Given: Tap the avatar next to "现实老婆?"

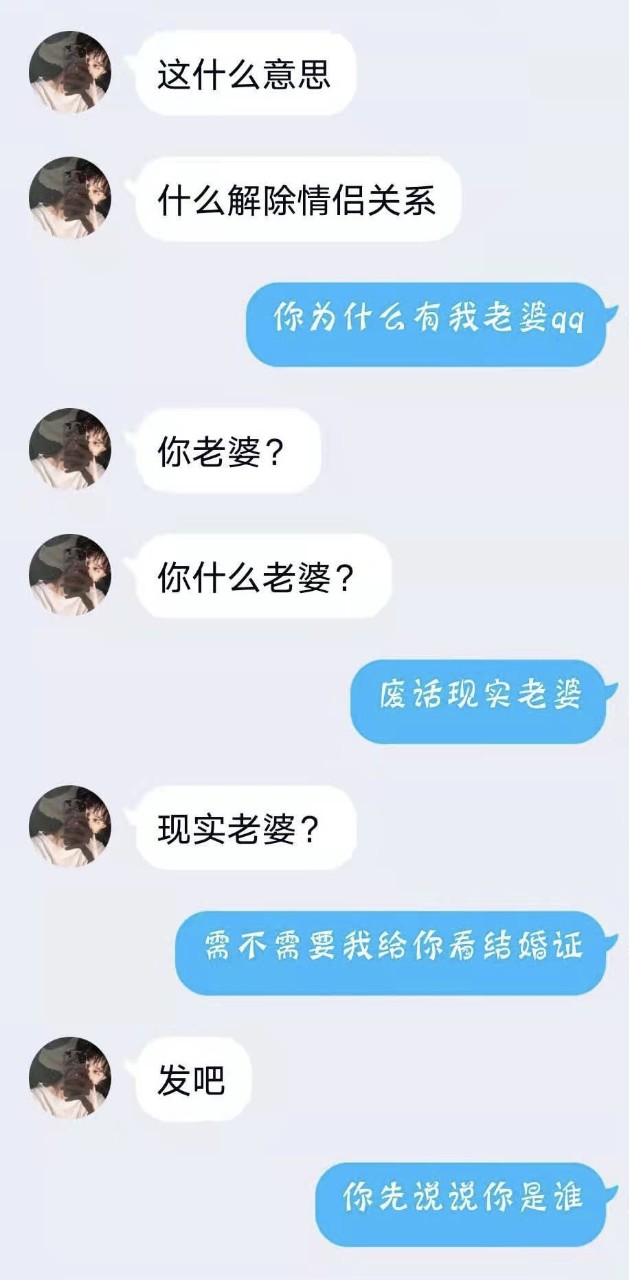Looking at the screenshot, I should [x=70, y=825].
